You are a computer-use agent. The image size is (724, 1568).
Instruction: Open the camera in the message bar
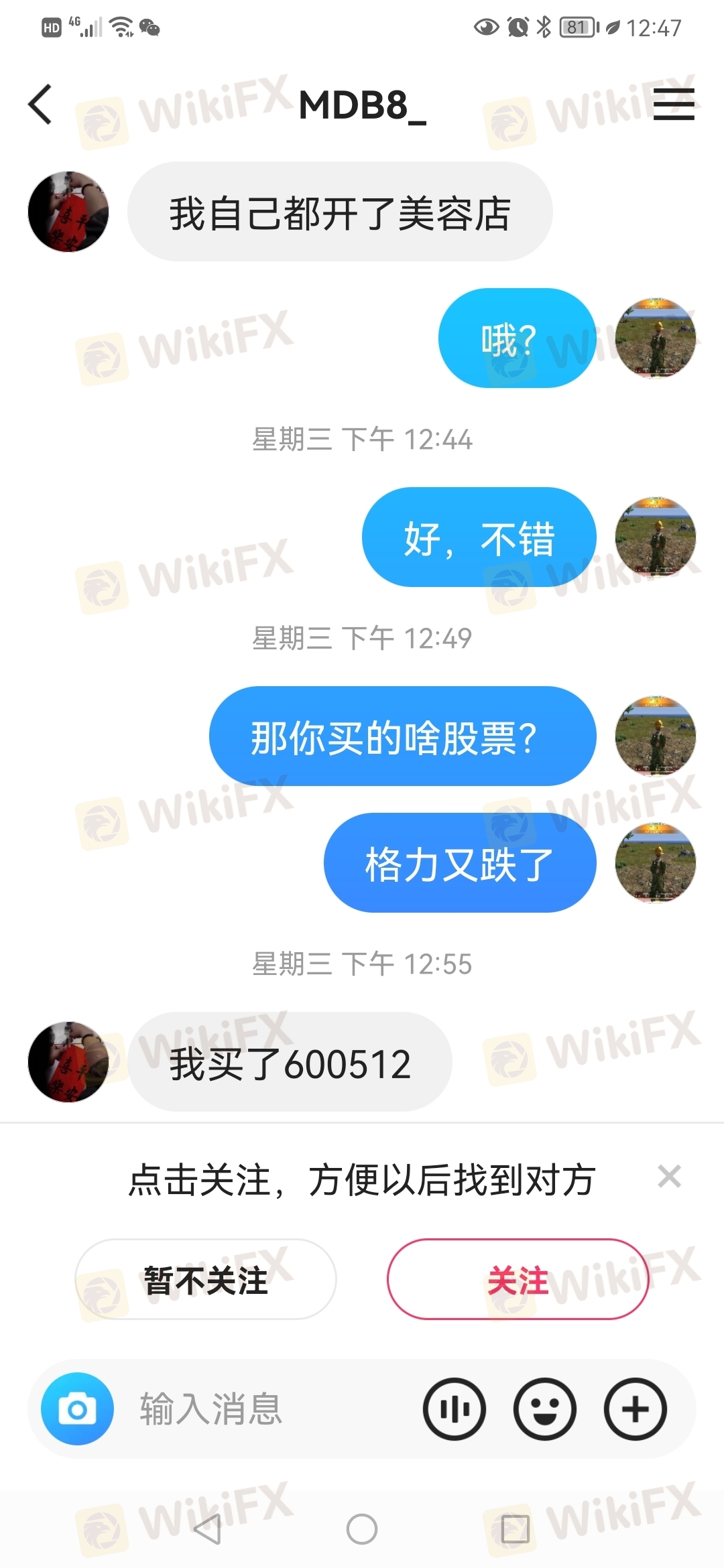coord(77,1409)
